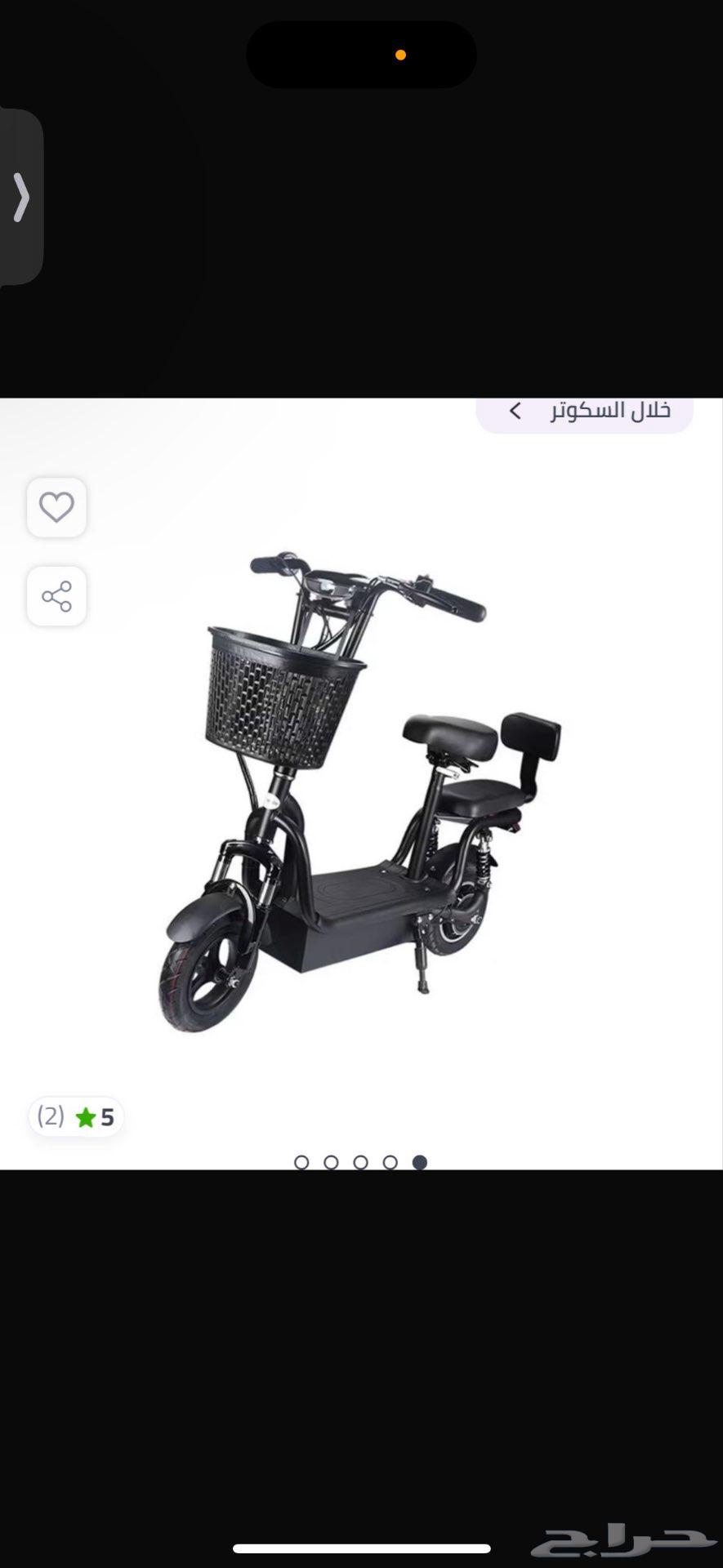Select the fourth carousel dot
This screenshot has width=723, height=1568.
390,1161
